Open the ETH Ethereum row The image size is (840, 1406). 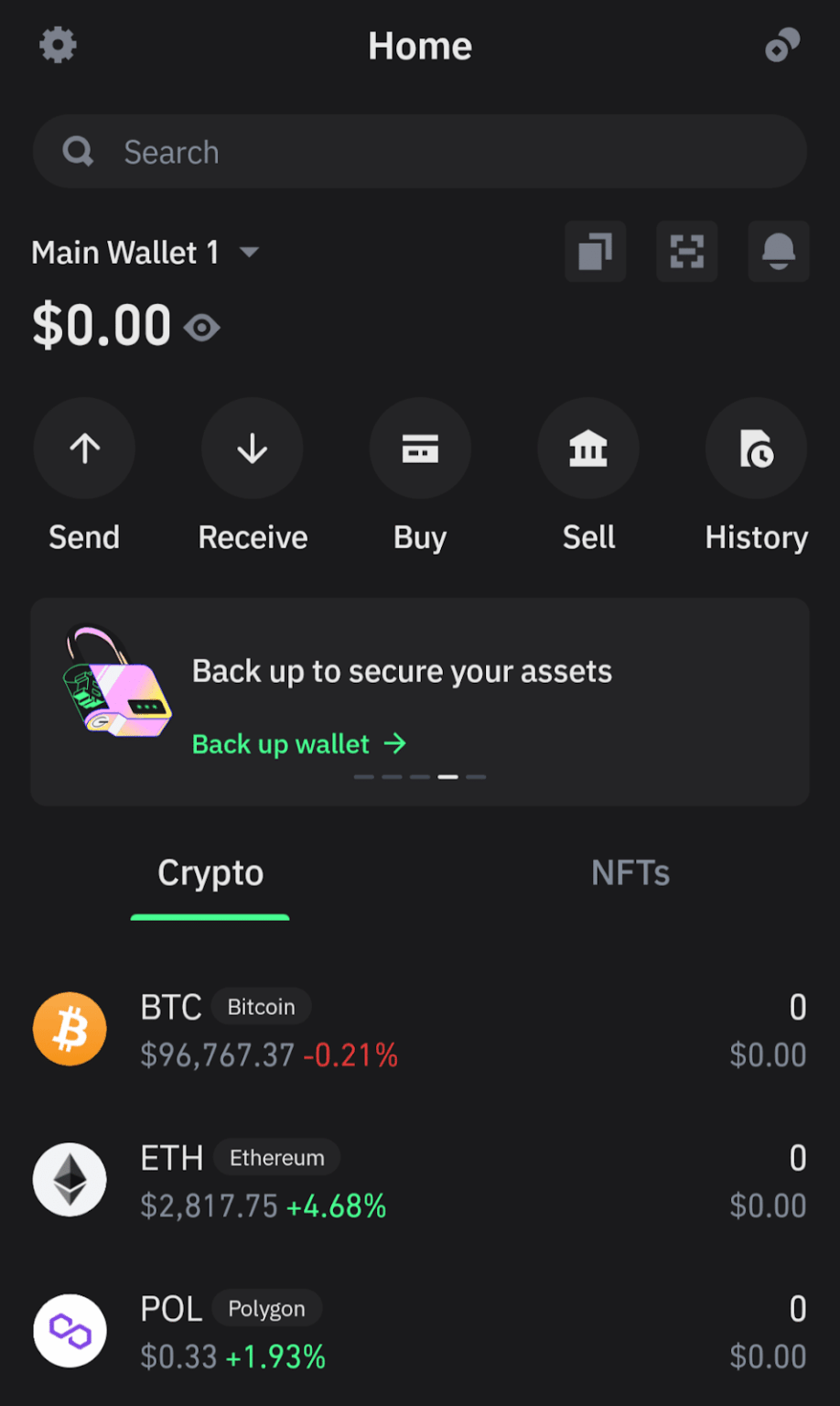419,1181
